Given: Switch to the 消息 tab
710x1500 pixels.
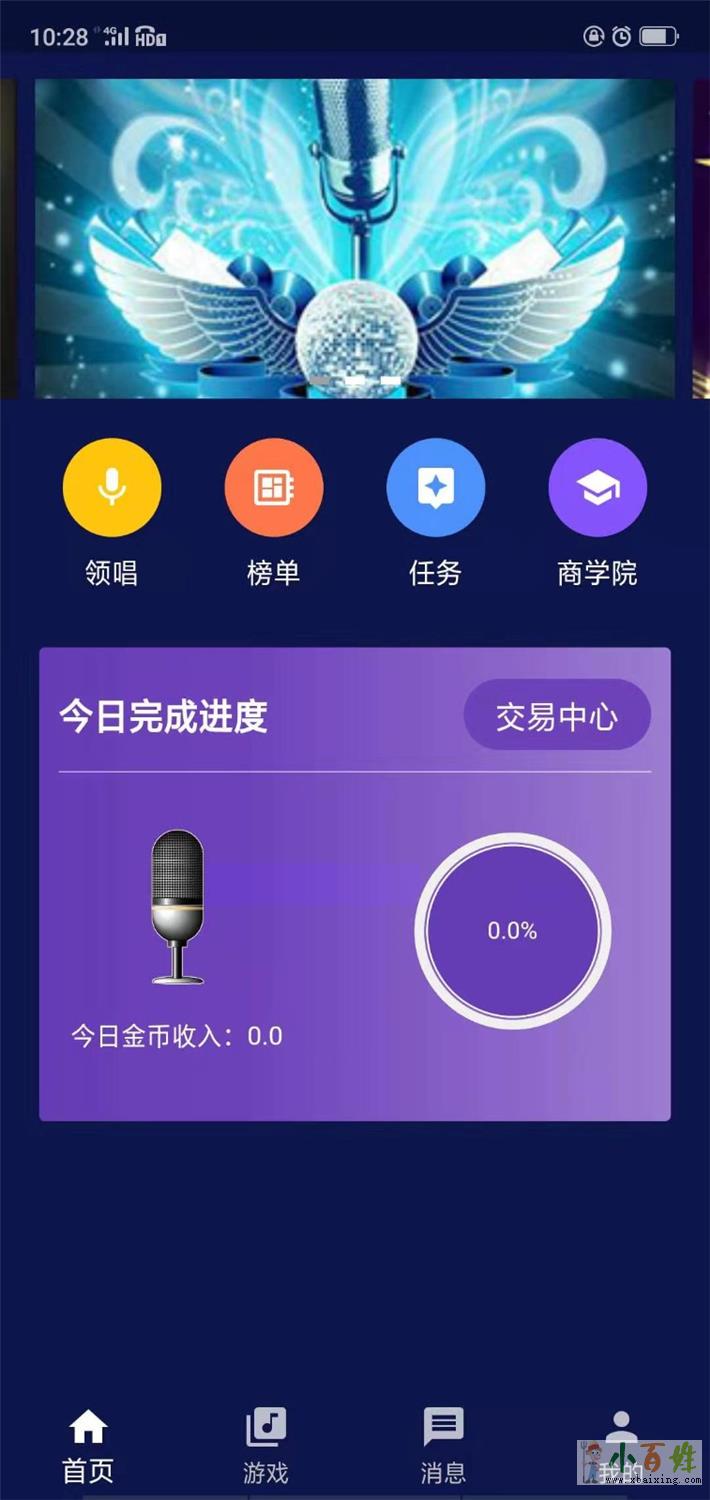Looking at the screenshot, I should click(443, 1445).
